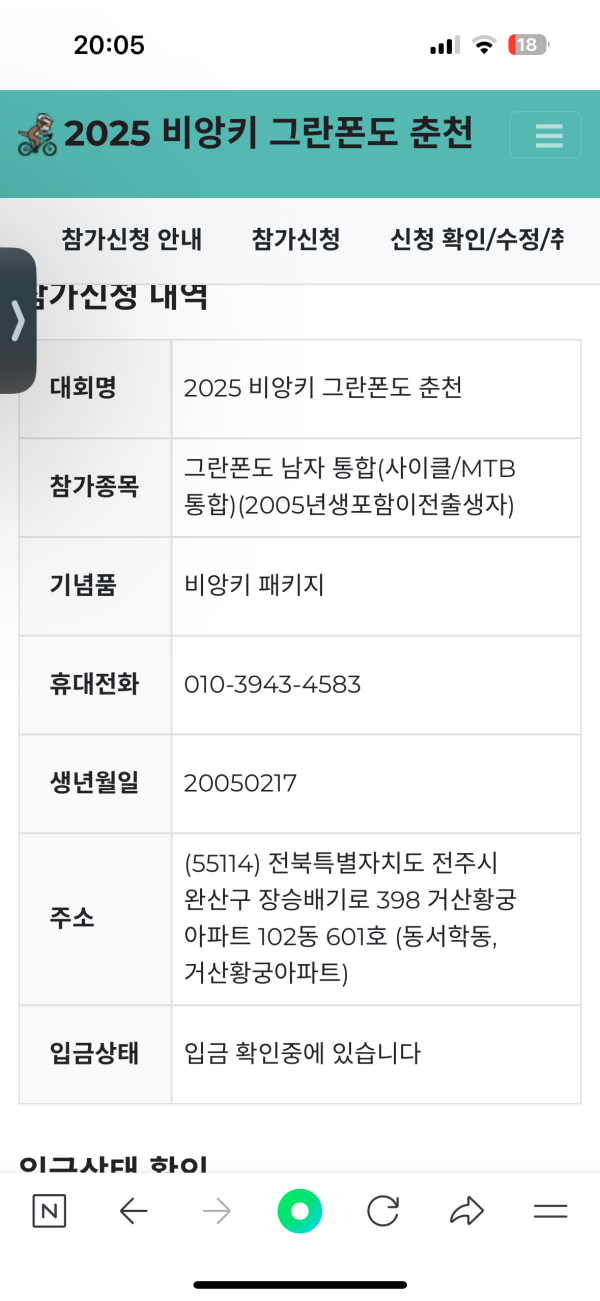This screenshot has width=600, height=1301.
Task: Reload the current page
Action: (x=383, y=1212)
